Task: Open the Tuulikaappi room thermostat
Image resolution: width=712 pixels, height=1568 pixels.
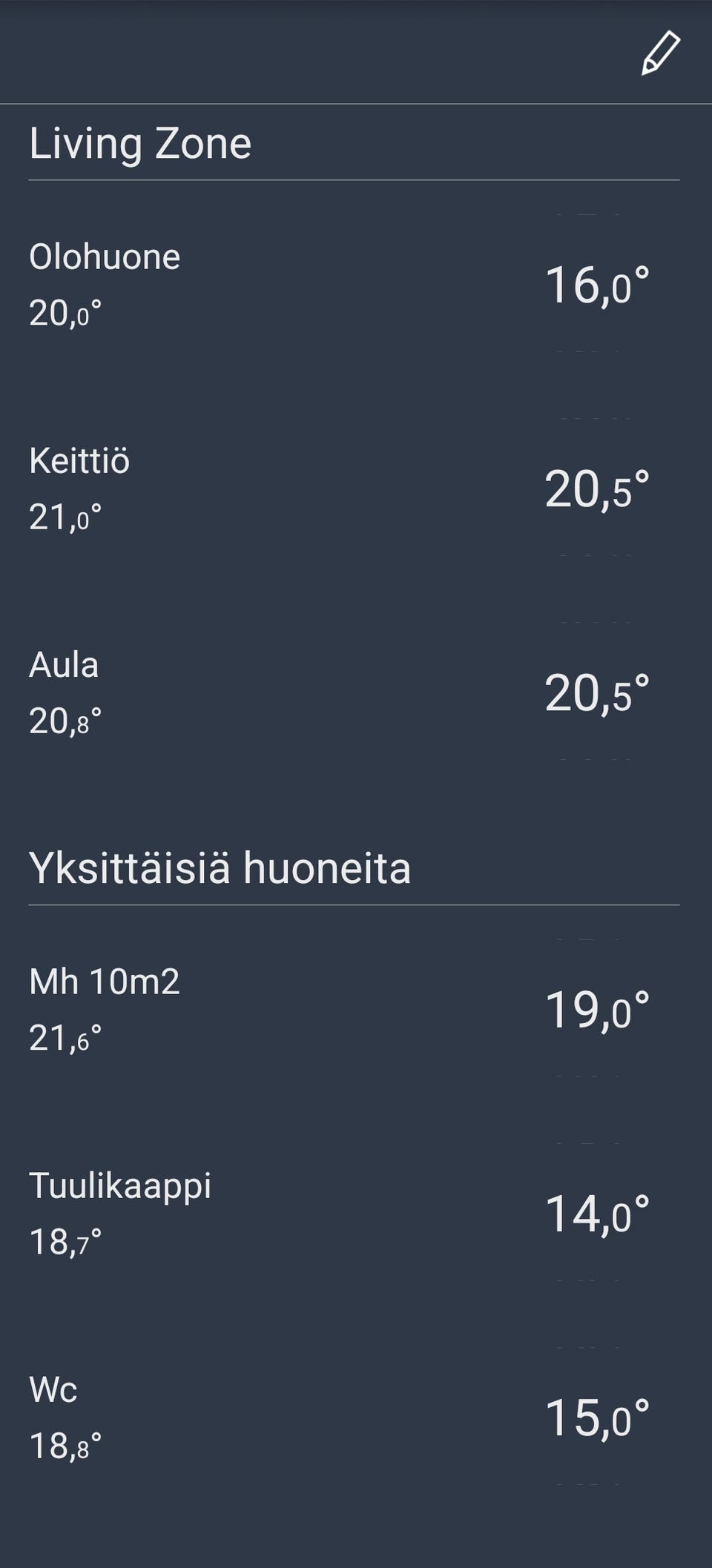Action: click(x=121, y=1185)
